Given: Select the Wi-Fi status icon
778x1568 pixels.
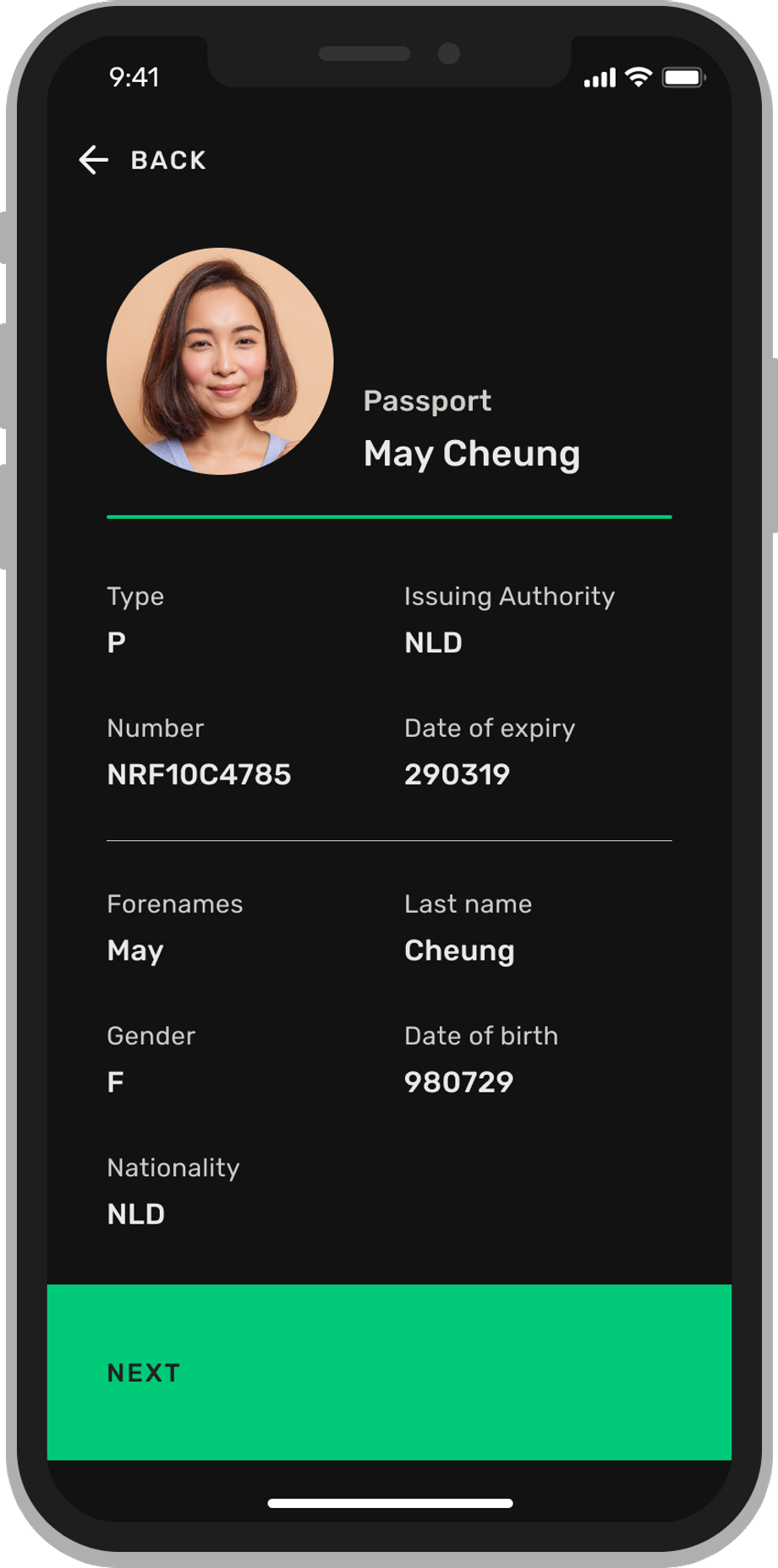Looking at the screenshot, I should [637, 77].
